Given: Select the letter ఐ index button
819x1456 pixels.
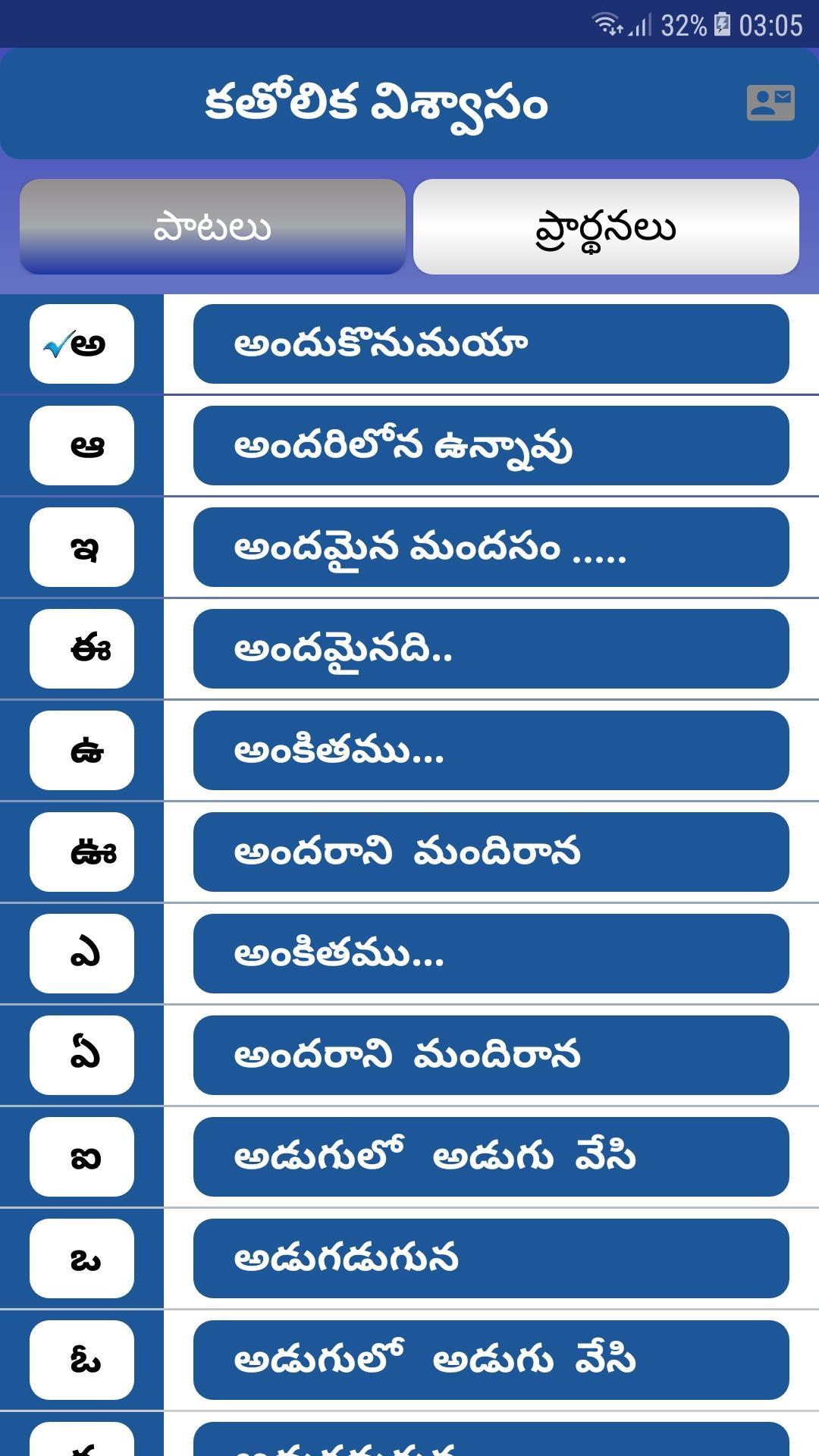Looking at the screenshot, I should point(82,1157).
